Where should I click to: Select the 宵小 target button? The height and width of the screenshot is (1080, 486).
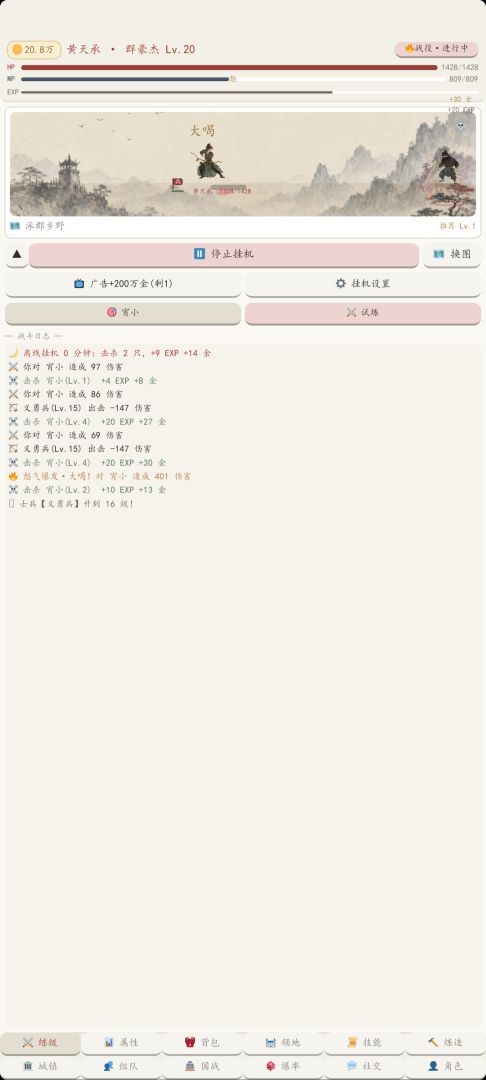(123, 313)
